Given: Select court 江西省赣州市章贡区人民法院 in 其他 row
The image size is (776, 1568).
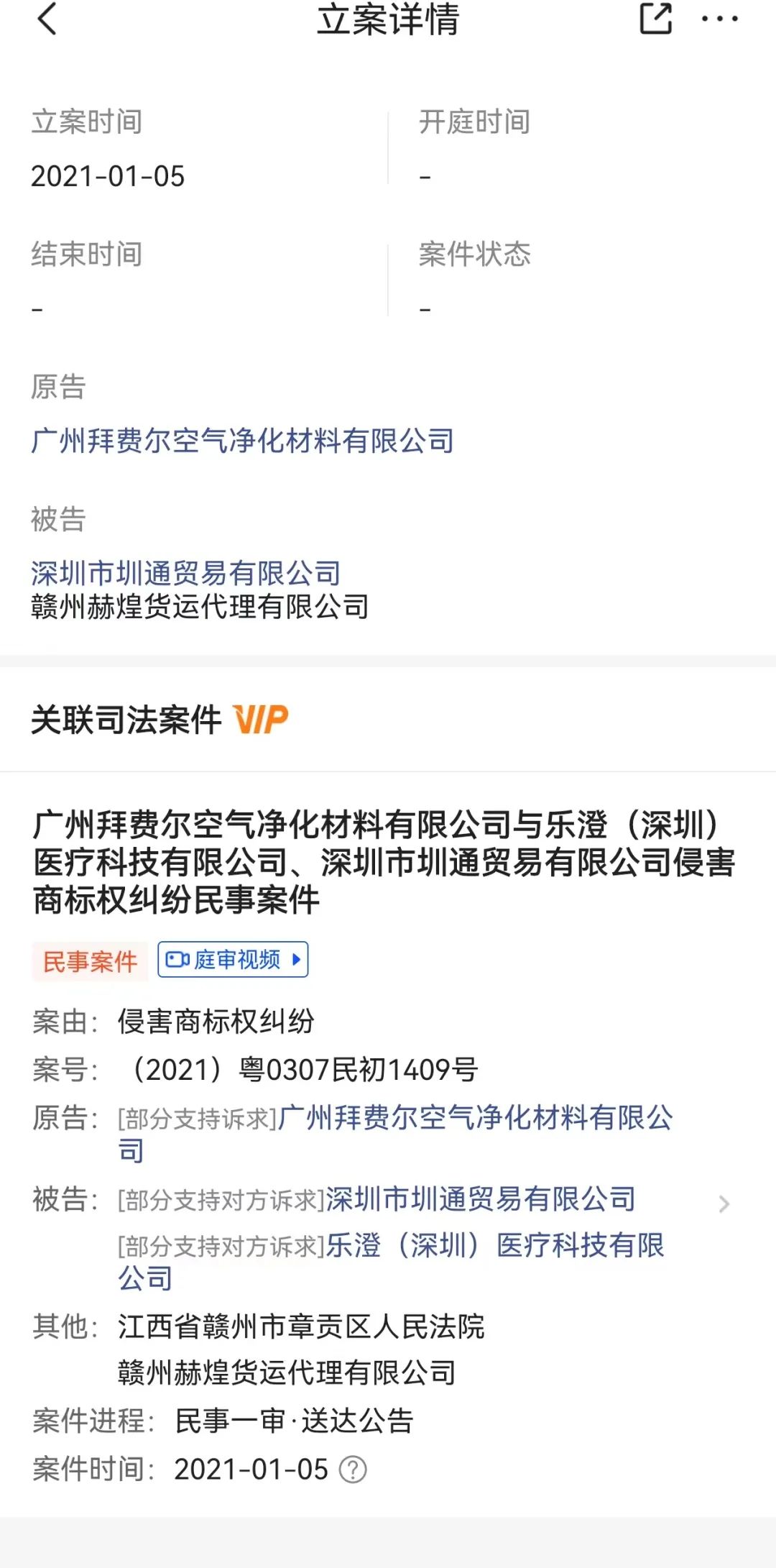Looking at the screenshot, I should pyautogui.click(x=302, y=1326).
